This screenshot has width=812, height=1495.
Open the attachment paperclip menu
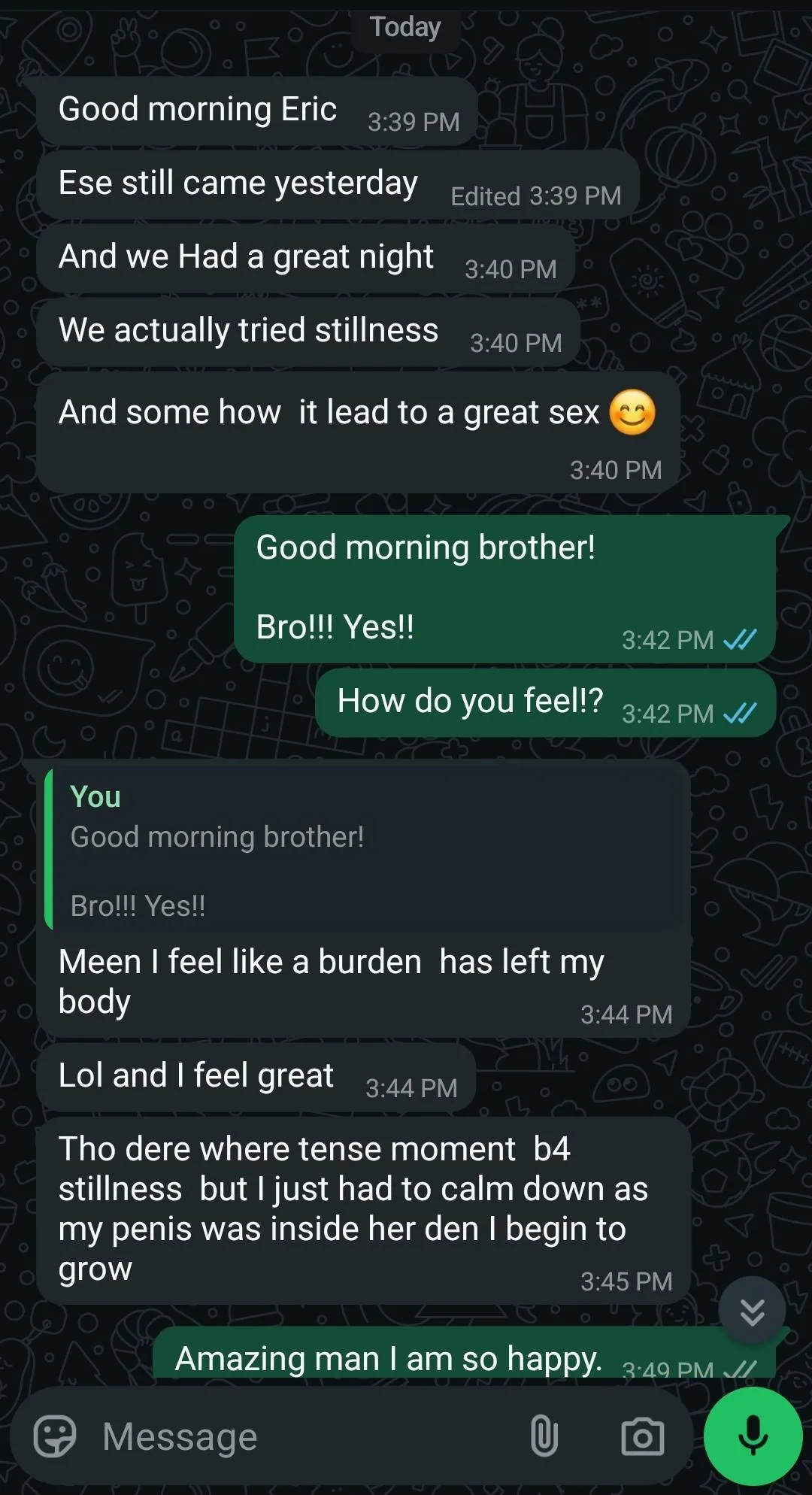click(x=544, y=1436)
